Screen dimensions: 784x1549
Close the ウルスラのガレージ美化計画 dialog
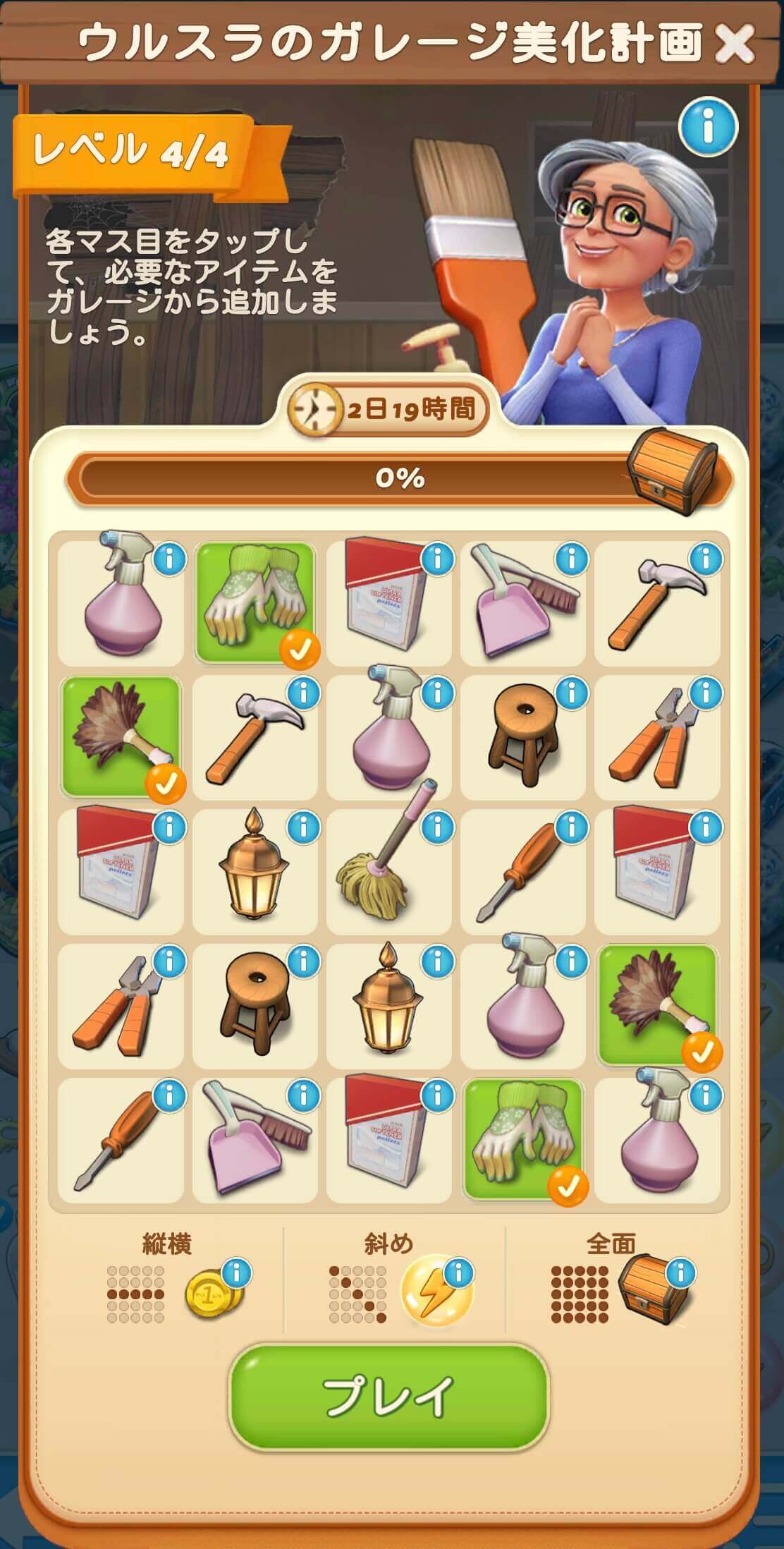click(x=733, y=44)
